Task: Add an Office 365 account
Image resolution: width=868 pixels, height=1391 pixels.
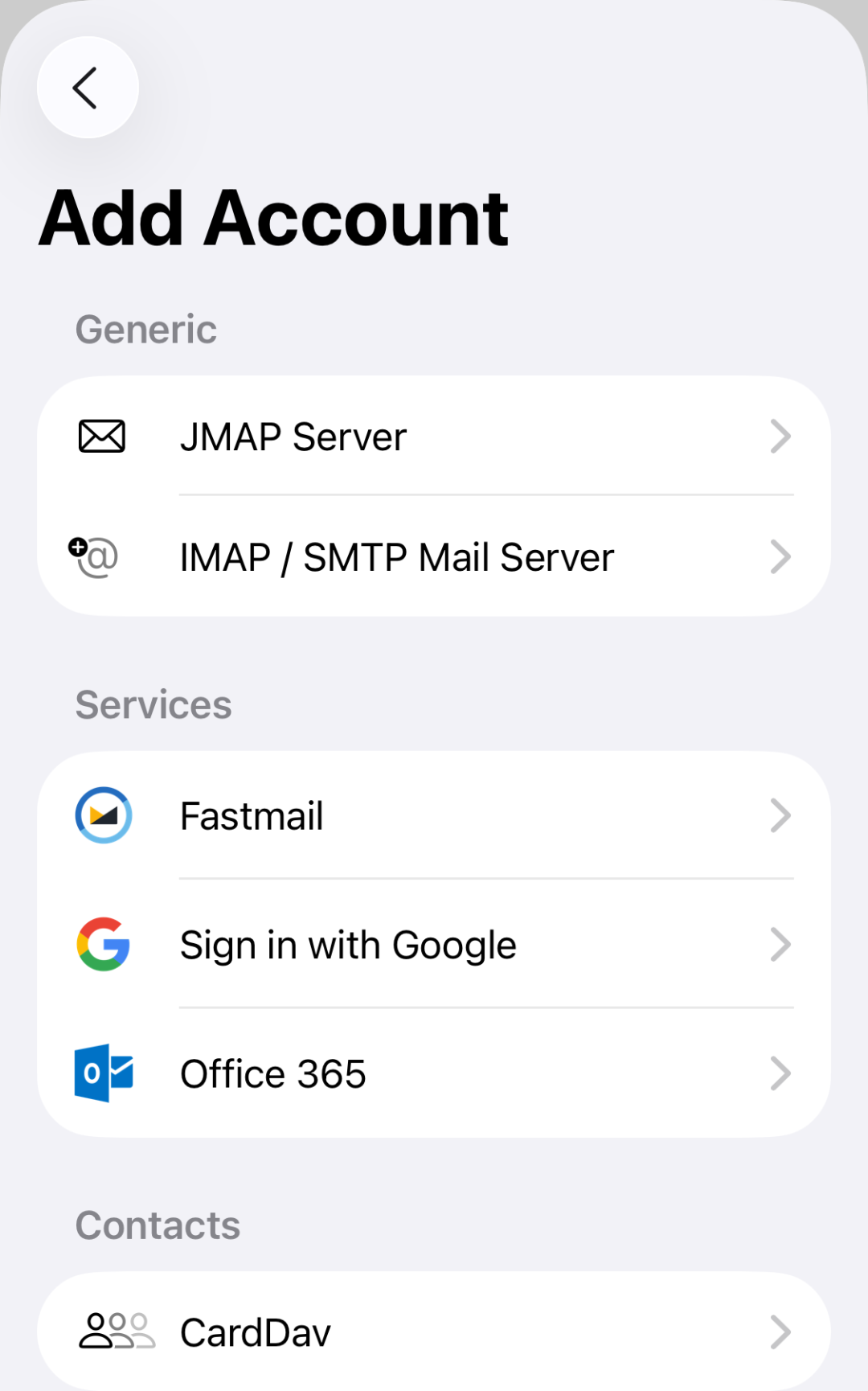Action: 434,1073
